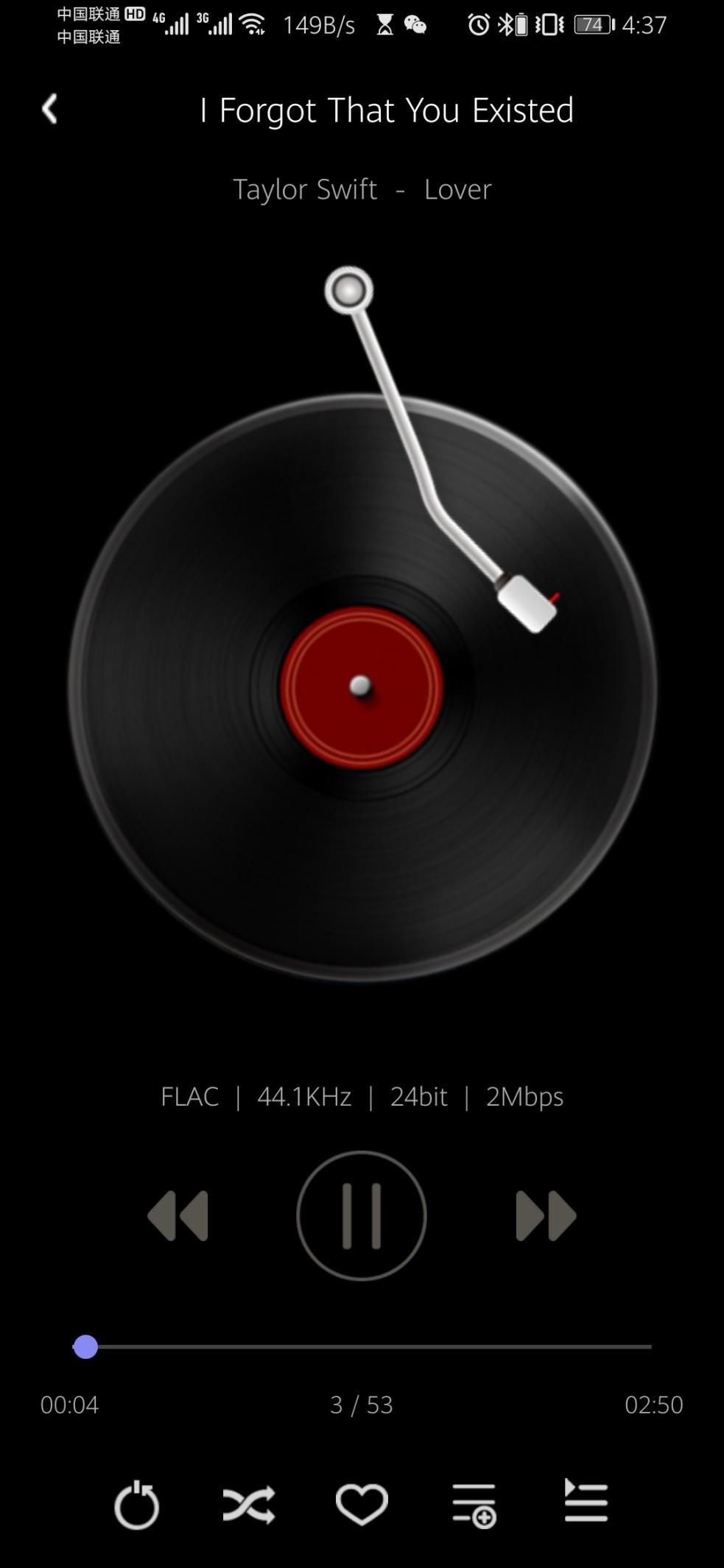Add this song to a playlist
Screen dimensions: 724x1568
click(x=474, y=1504)
